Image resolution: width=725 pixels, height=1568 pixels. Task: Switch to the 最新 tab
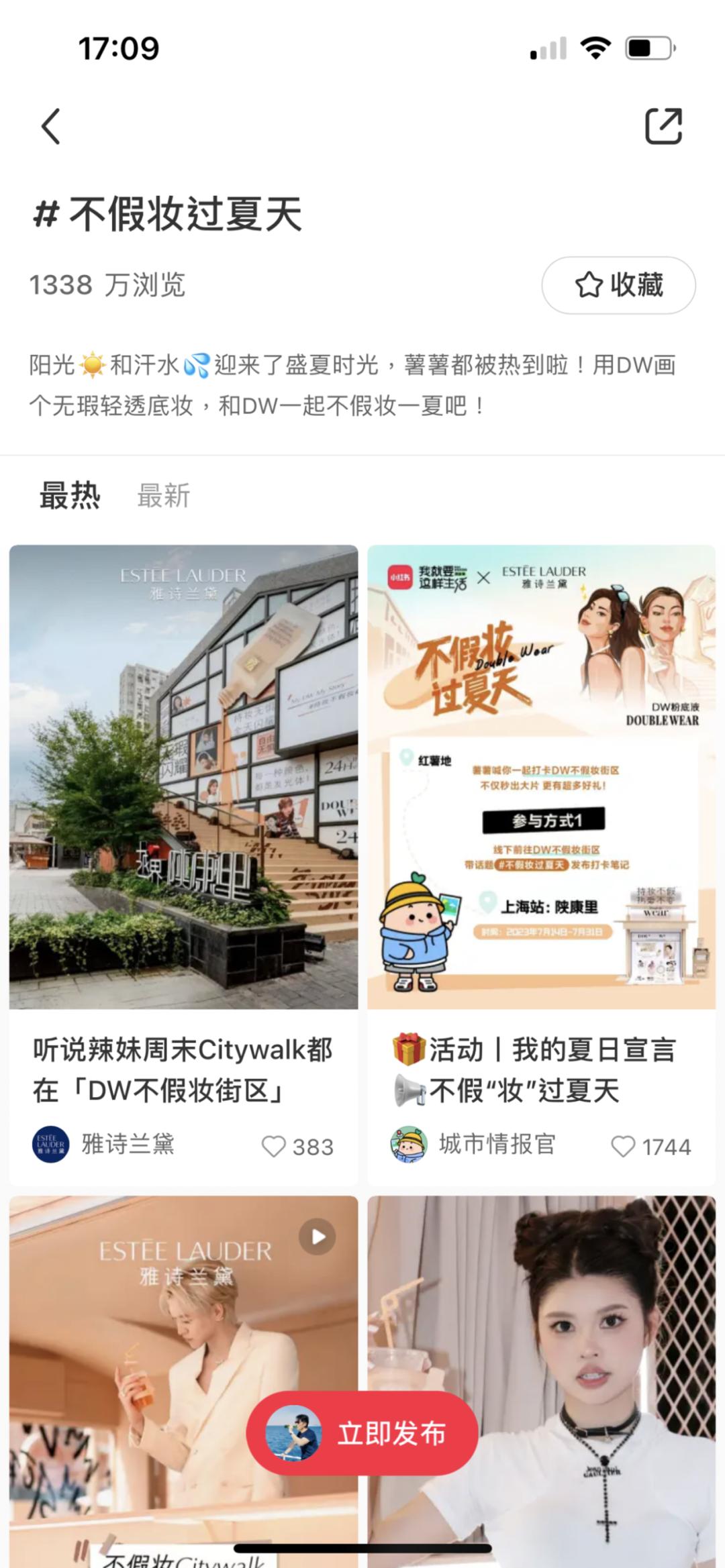click(164, 496)
